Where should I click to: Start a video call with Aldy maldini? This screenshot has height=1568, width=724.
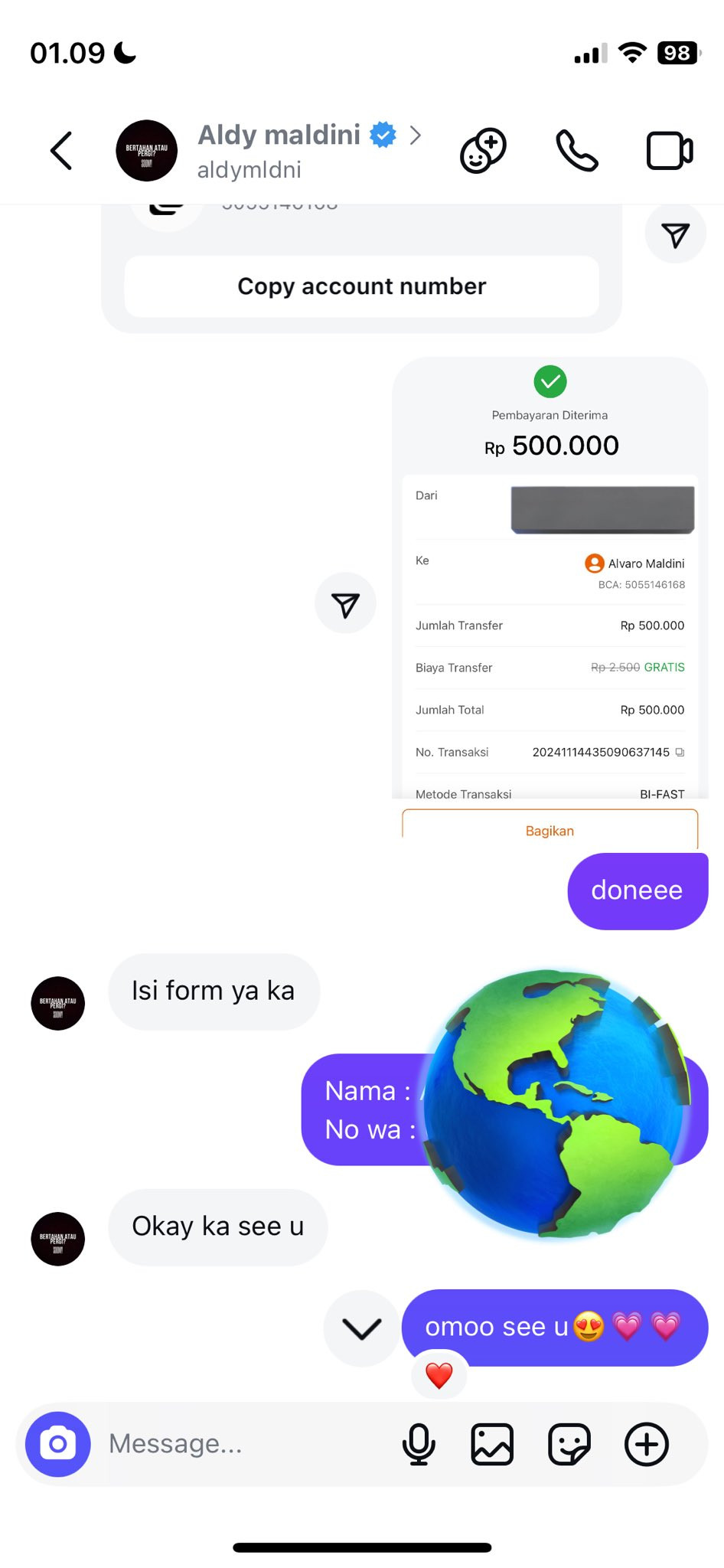[670, 150]
